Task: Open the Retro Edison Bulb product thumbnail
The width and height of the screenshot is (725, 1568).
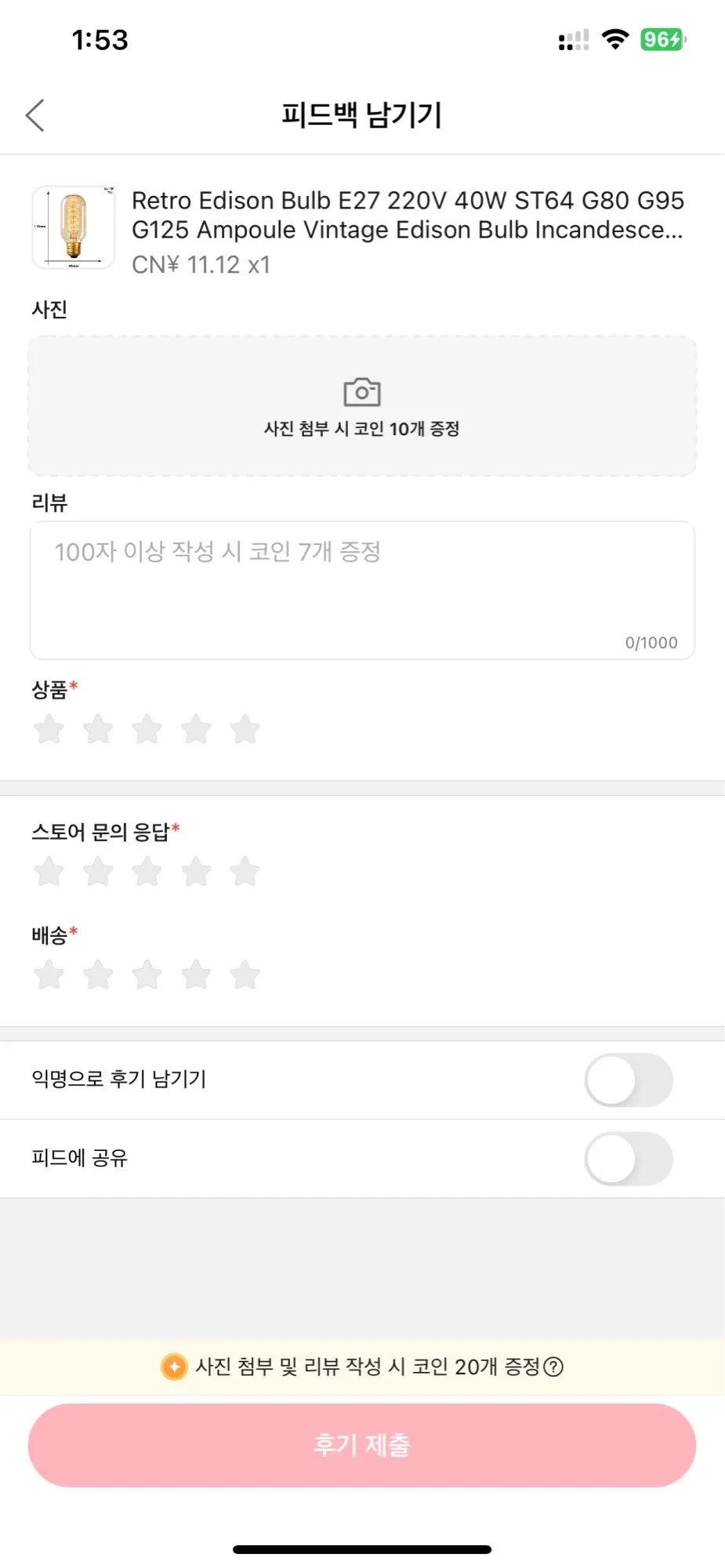Action: 74,228
